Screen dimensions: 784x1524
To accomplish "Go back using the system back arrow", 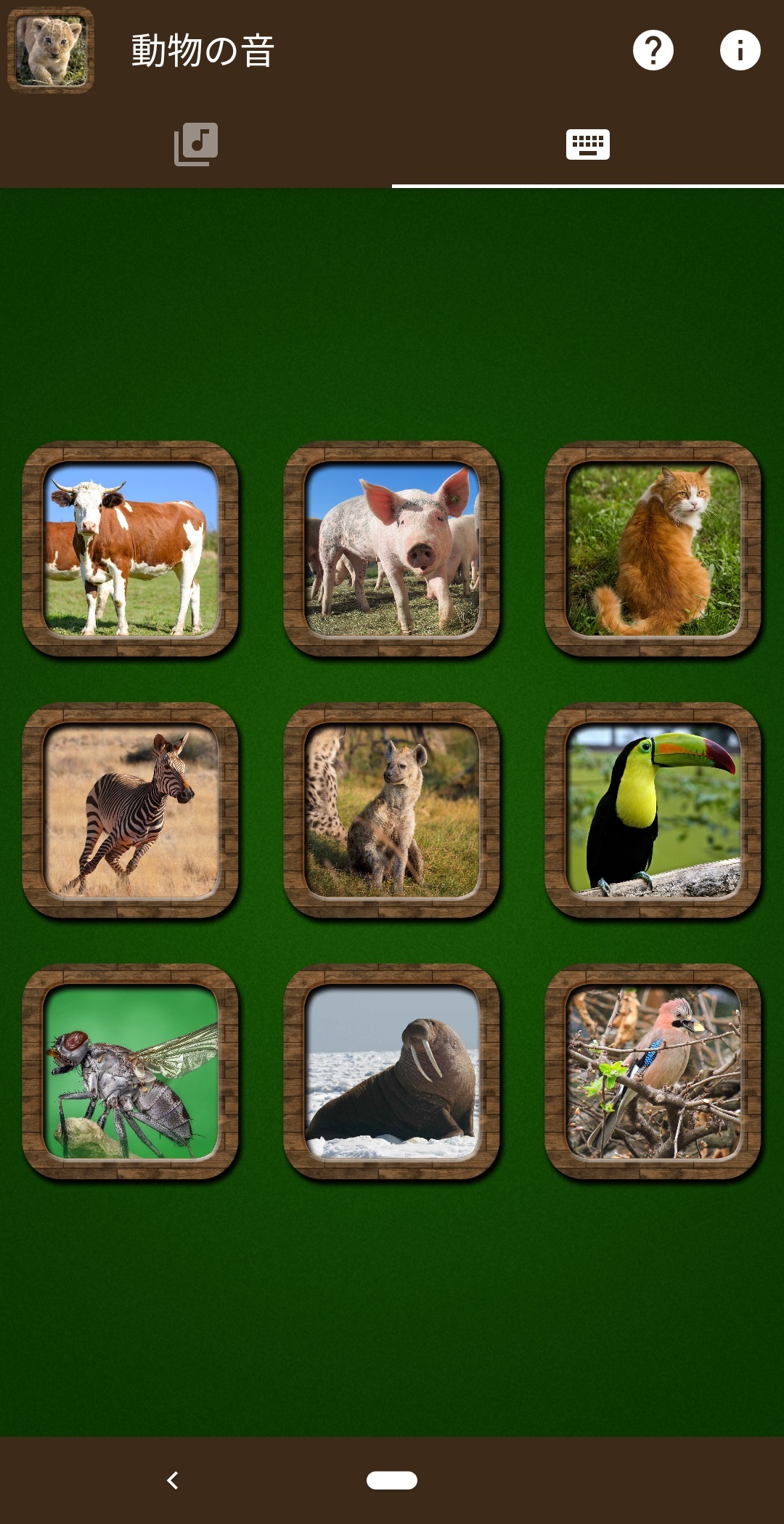I will (x=173, y=1480).
